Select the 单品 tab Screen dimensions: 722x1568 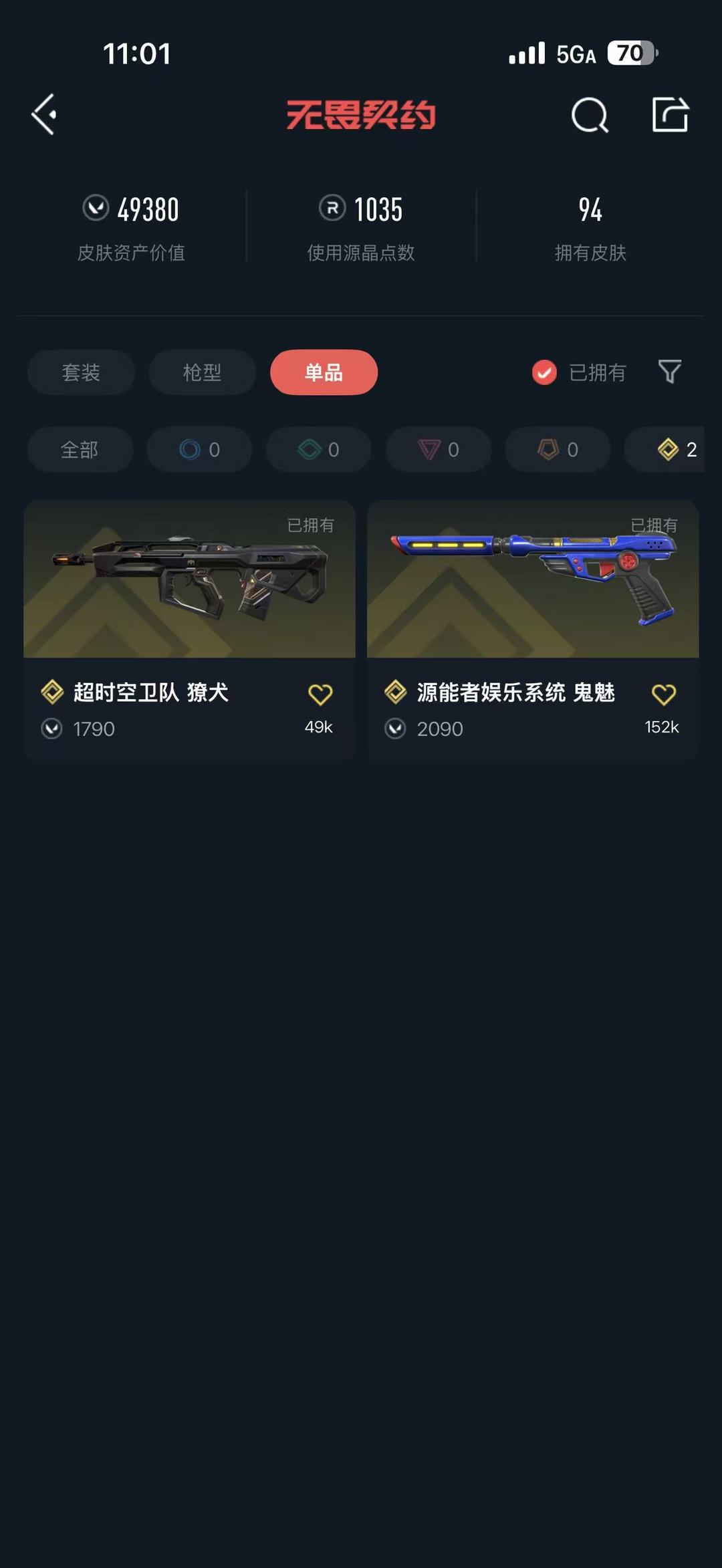pos(324,372)
